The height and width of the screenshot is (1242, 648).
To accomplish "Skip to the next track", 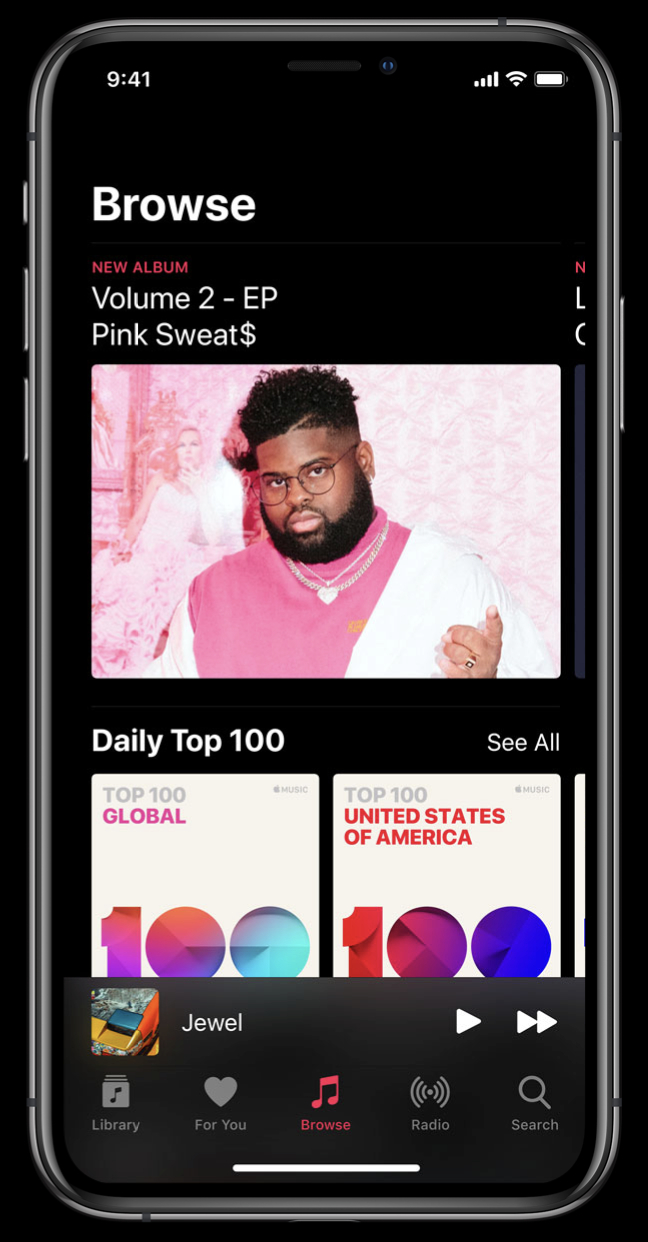I will [536, 1021].
